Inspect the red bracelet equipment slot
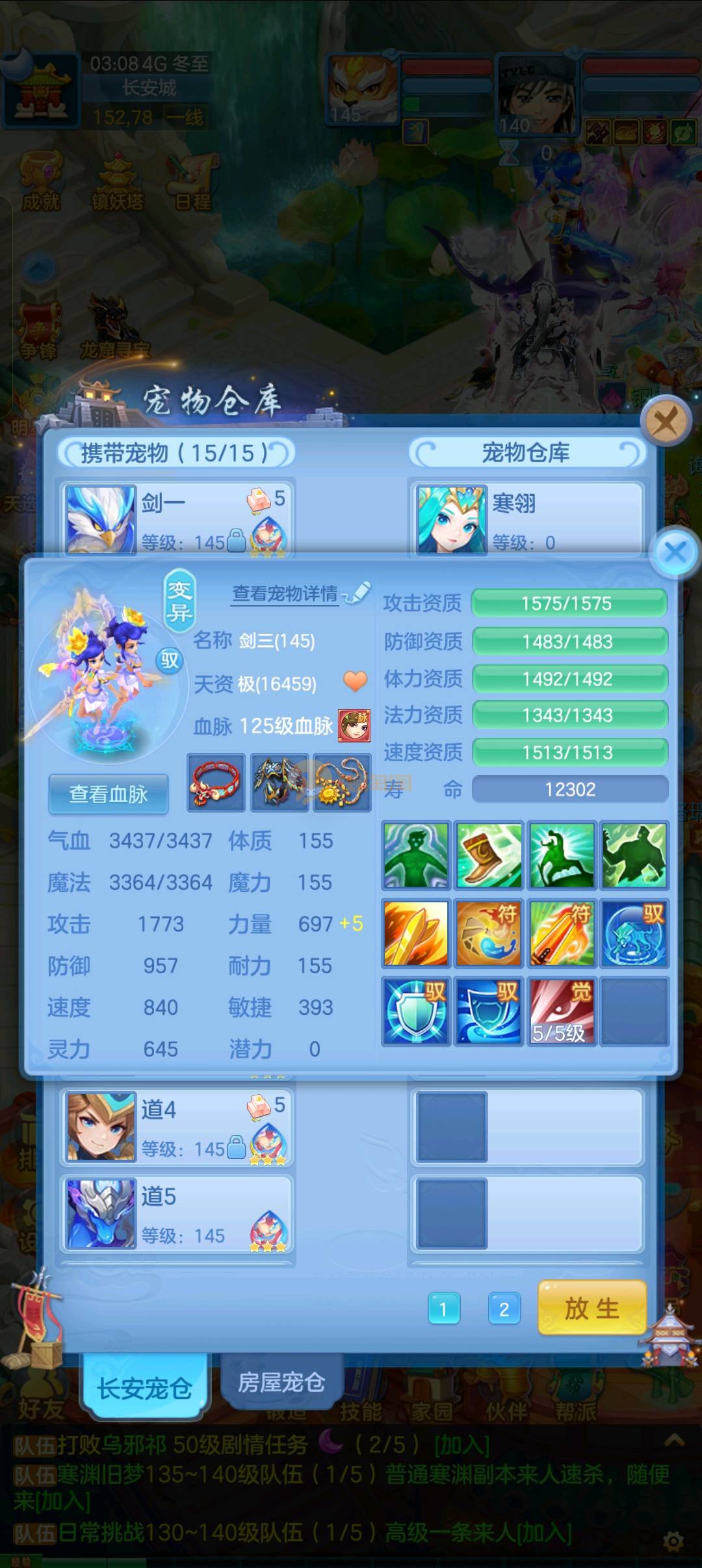Image resolution: width=702 pixels, height=1568 pixels. tap(216, 783)
